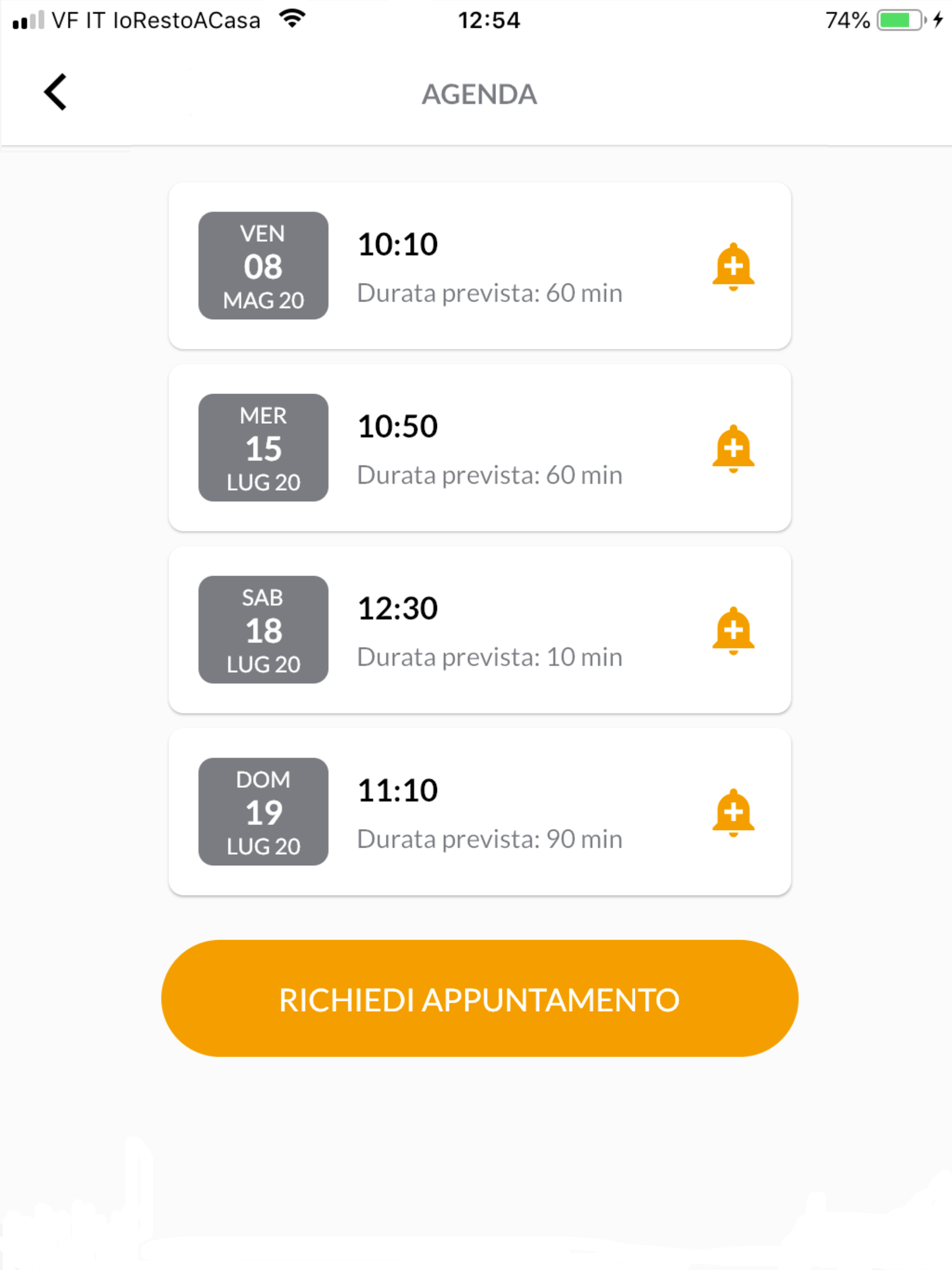Set reminder bell for the 10:50 appointment
Screen dimensions: 952x1270
point(733,449)
